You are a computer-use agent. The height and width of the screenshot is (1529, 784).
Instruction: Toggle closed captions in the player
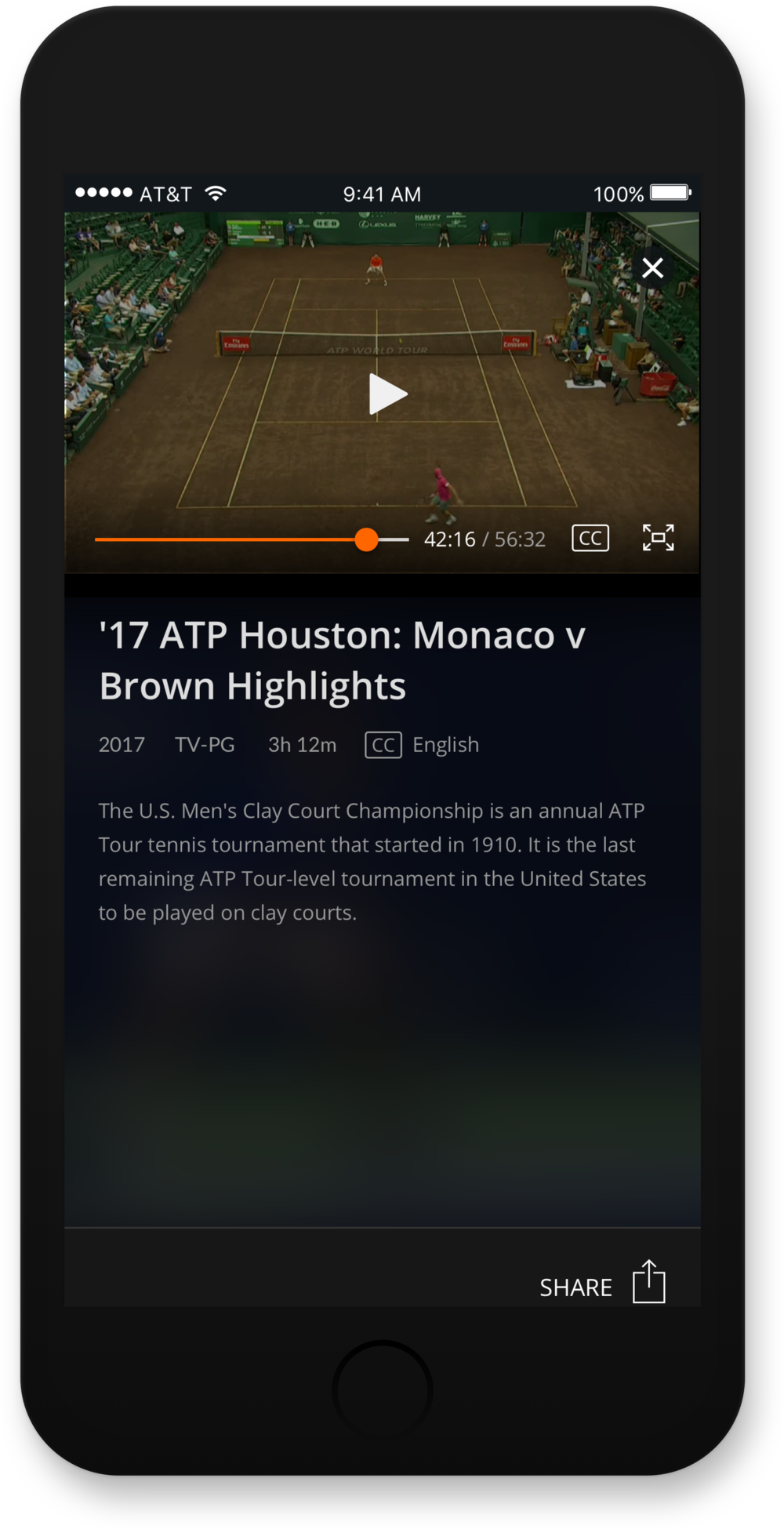[x=590, y=539]
